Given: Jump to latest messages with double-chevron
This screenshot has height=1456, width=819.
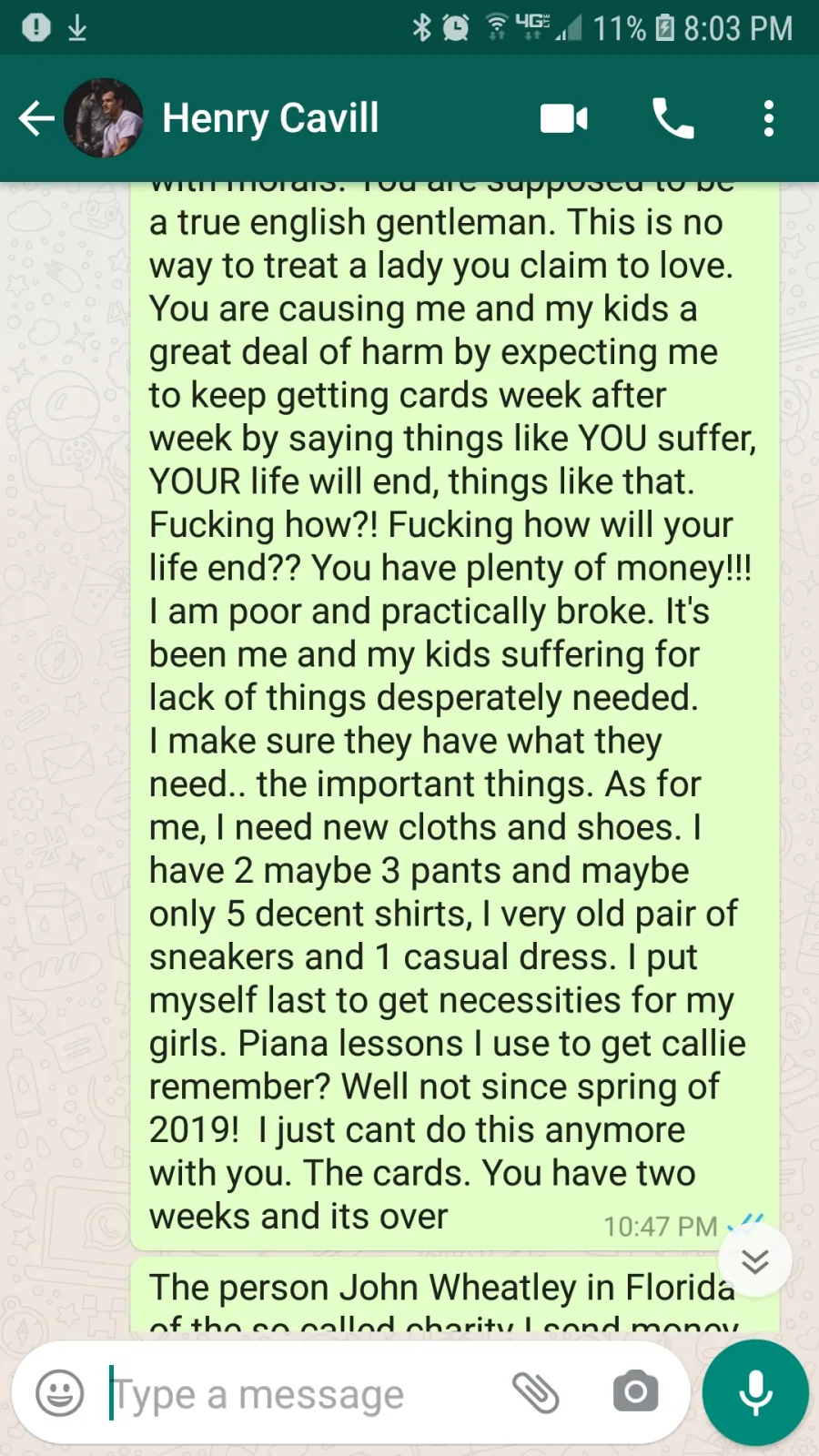Looking at the screenshot, I should [755, 1260].
